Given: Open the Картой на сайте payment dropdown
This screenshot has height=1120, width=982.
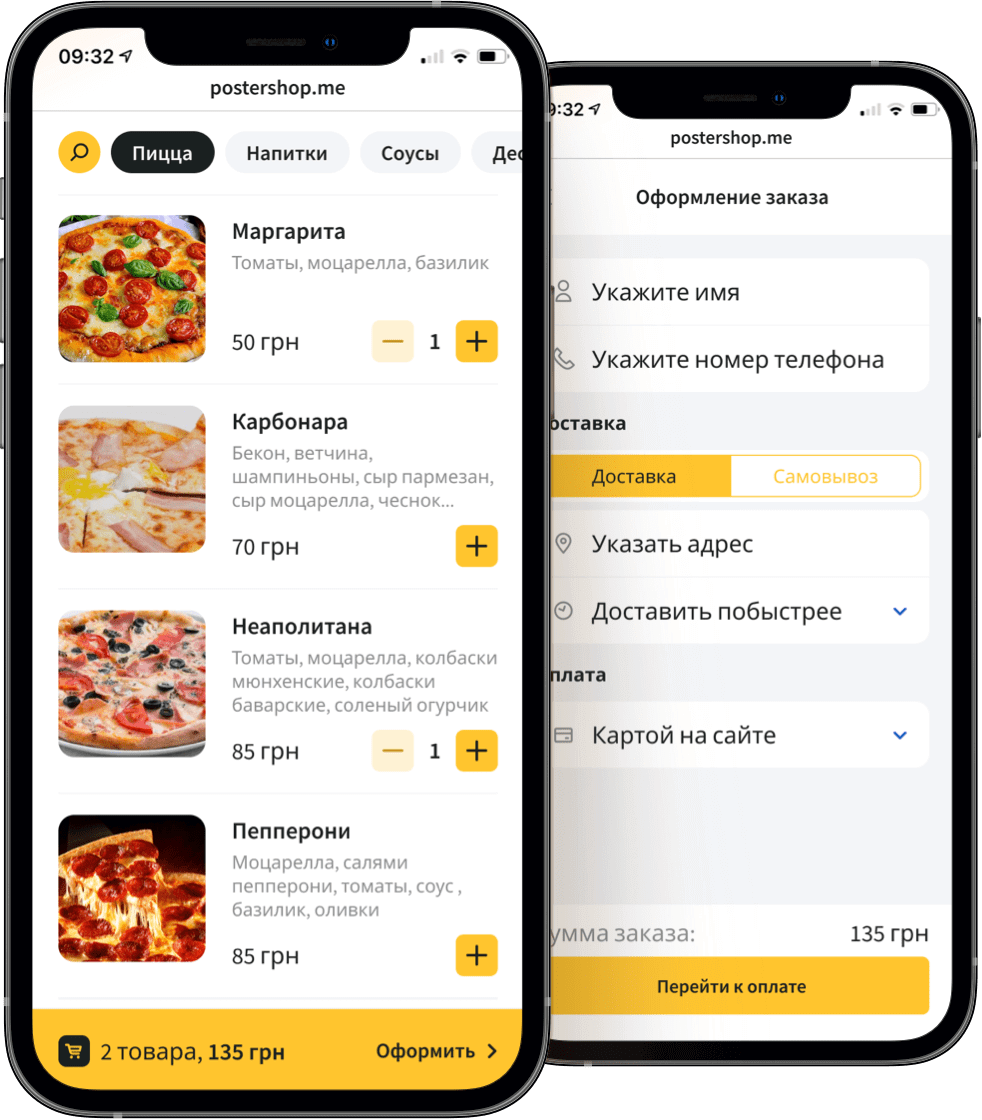Looking at the screenshot, I should [x=899, y=734].
